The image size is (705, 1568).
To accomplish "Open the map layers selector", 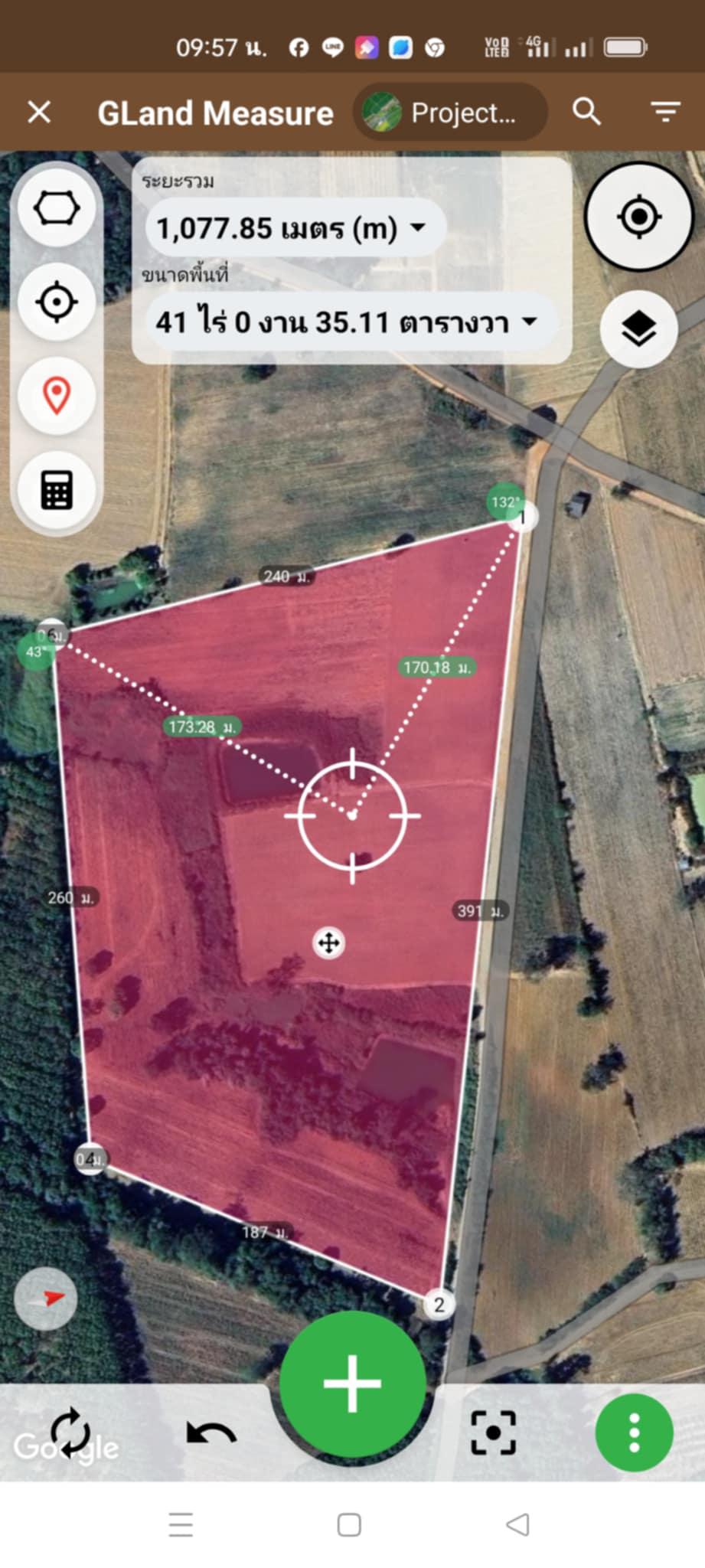I will pyautogui.click(x=638, y=330).
